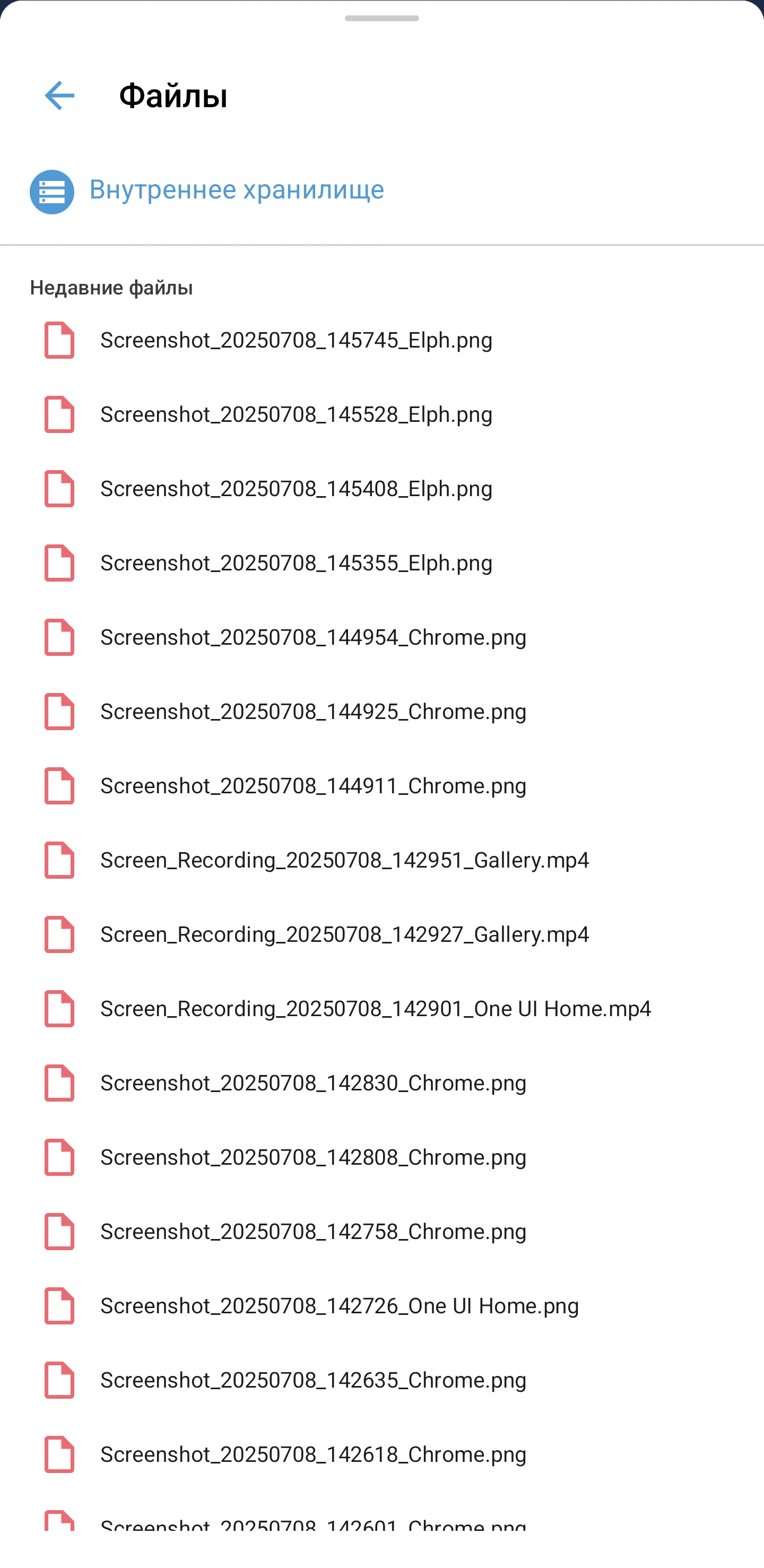Select Screenshot_20250708_145745_Elph.png
This screenshot has width=764, height=1568.
tap(296, 340)
